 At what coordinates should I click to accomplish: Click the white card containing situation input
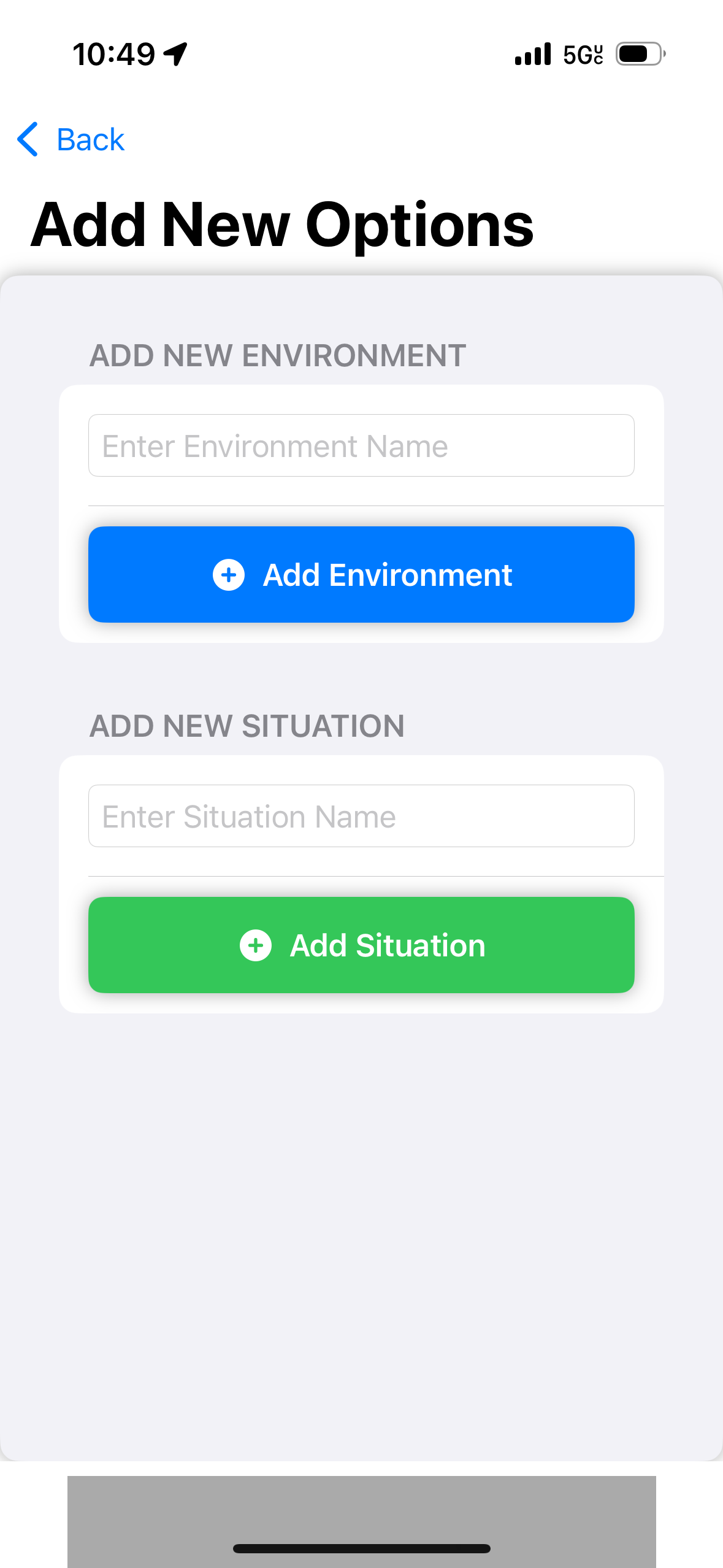click(361, 883)
